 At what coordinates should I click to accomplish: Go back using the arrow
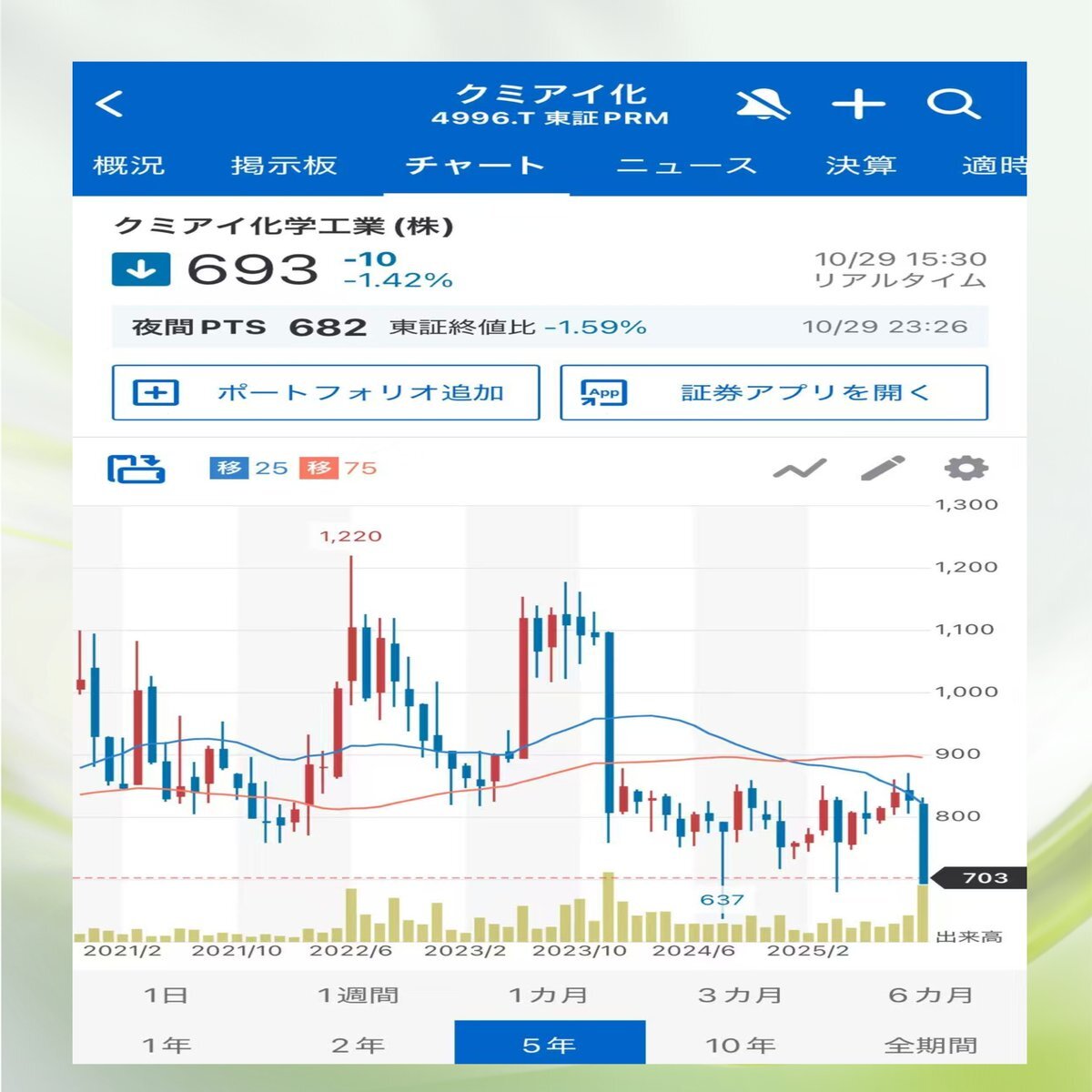click(110, 104)
